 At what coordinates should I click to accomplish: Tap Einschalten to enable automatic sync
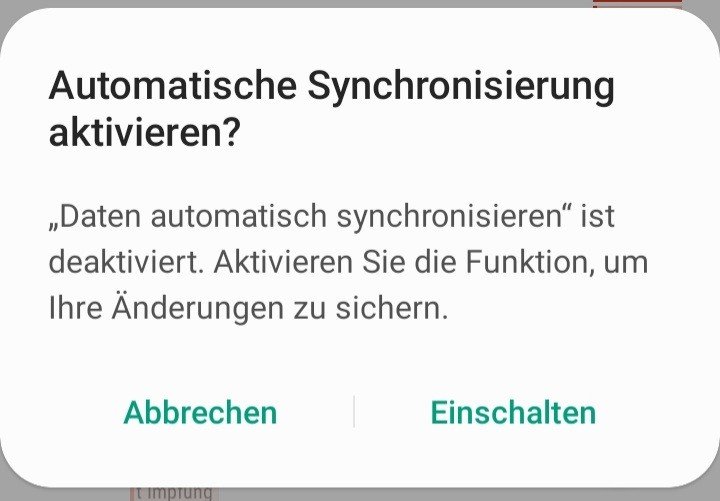513,412
